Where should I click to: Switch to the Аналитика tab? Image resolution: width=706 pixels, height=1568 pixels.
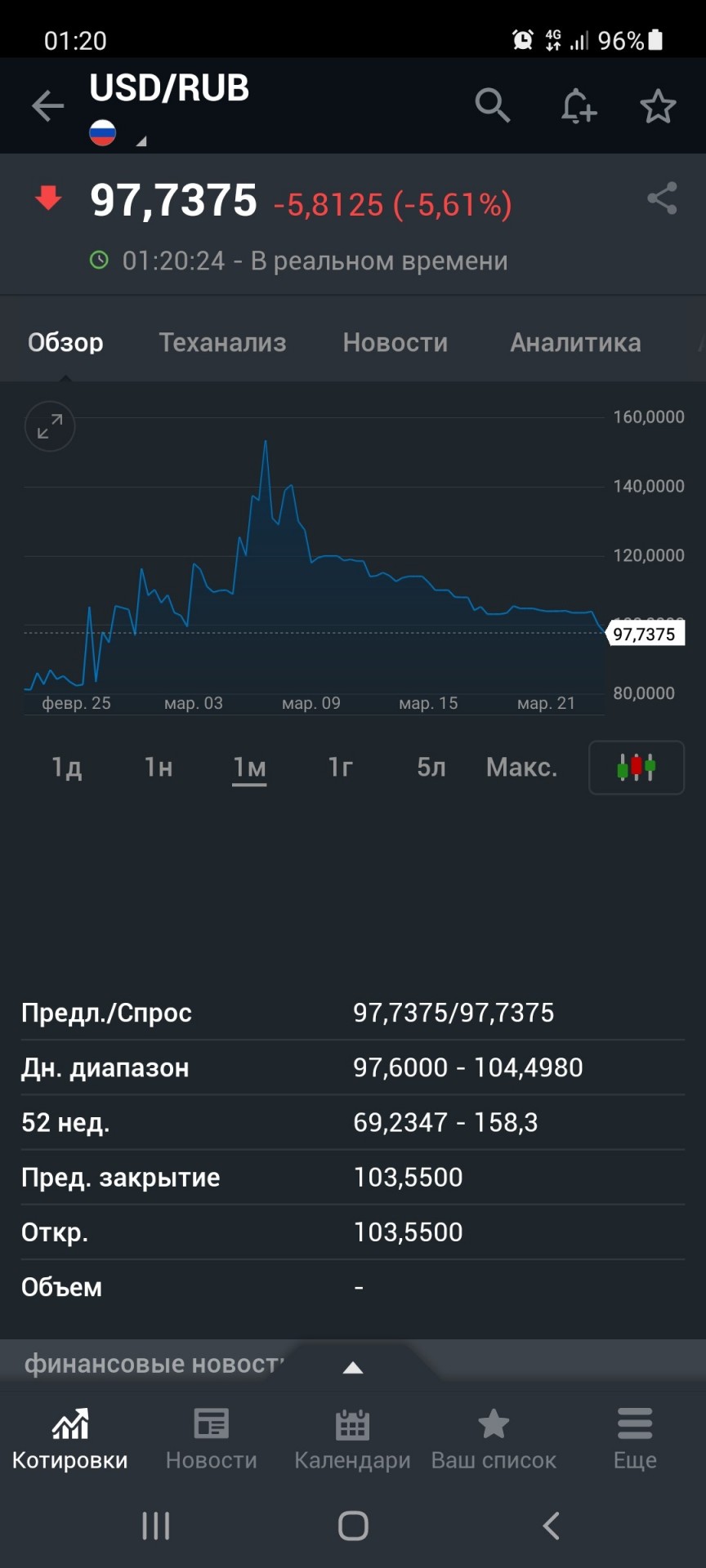click(575, 342)
